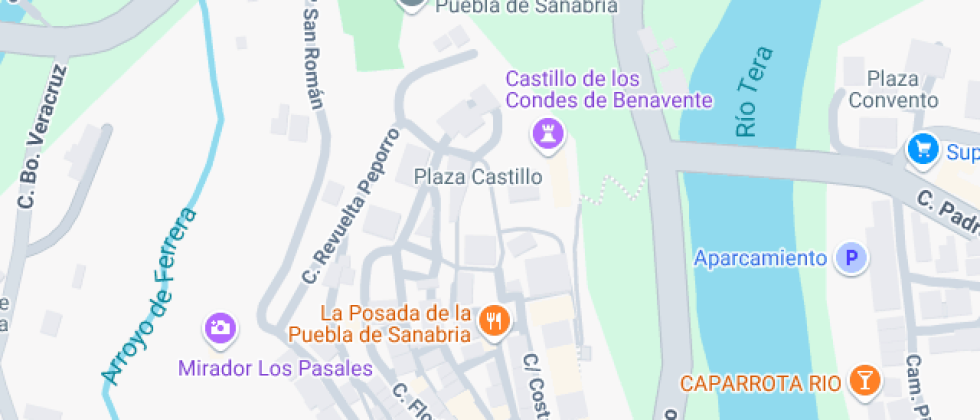Open Castillo de los Condes de Benavente marker
The height and width of the screenshot is (420, 980).
[547, 134]
